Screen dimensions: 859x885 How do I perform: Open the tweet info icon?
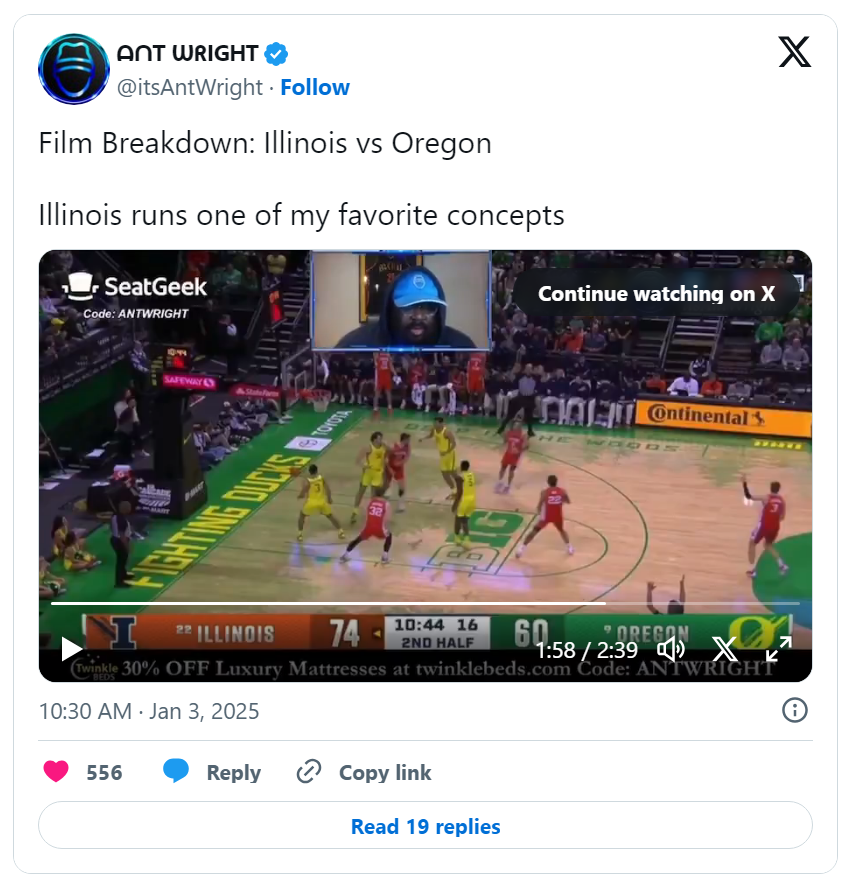click(x=794, y=711)
